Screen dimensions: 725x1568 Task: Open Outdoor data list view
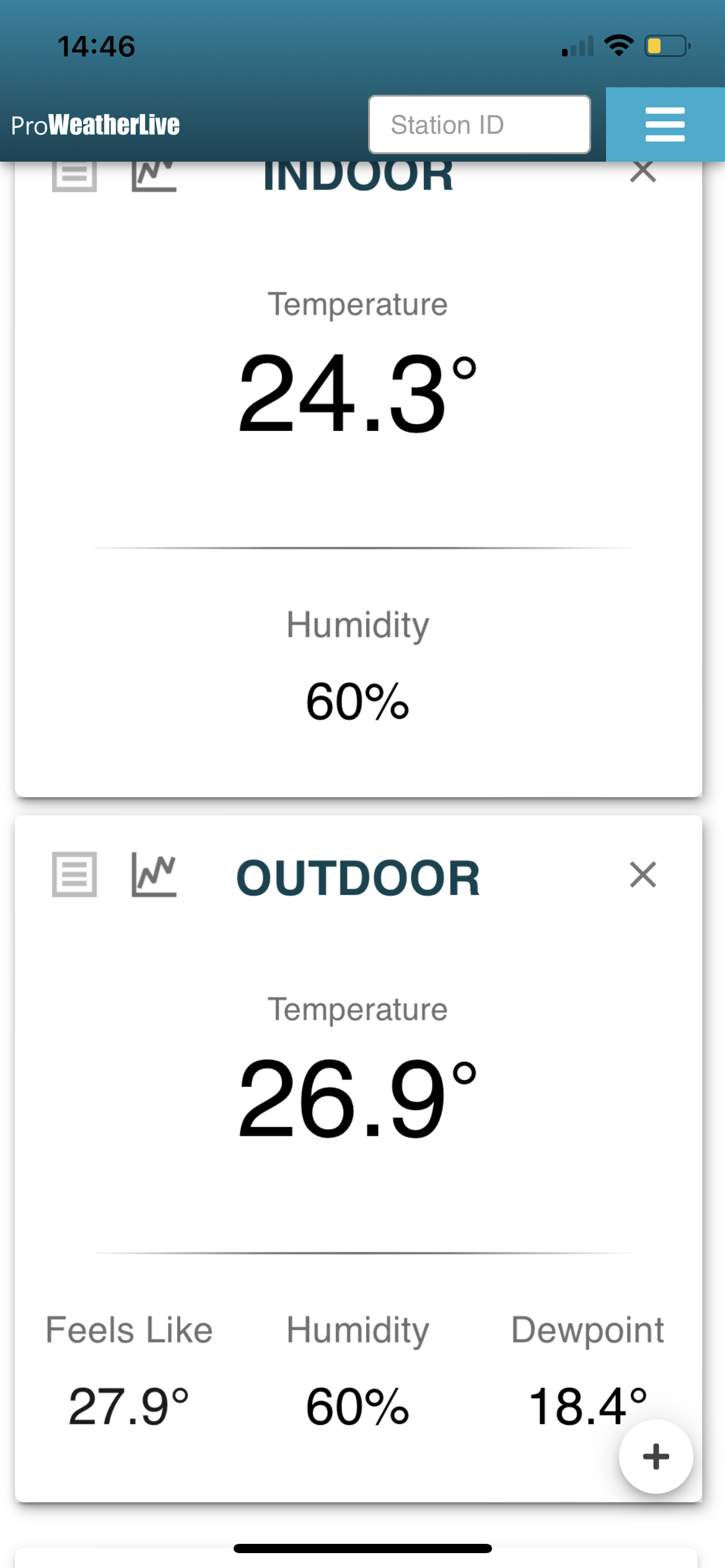[74, 874]
